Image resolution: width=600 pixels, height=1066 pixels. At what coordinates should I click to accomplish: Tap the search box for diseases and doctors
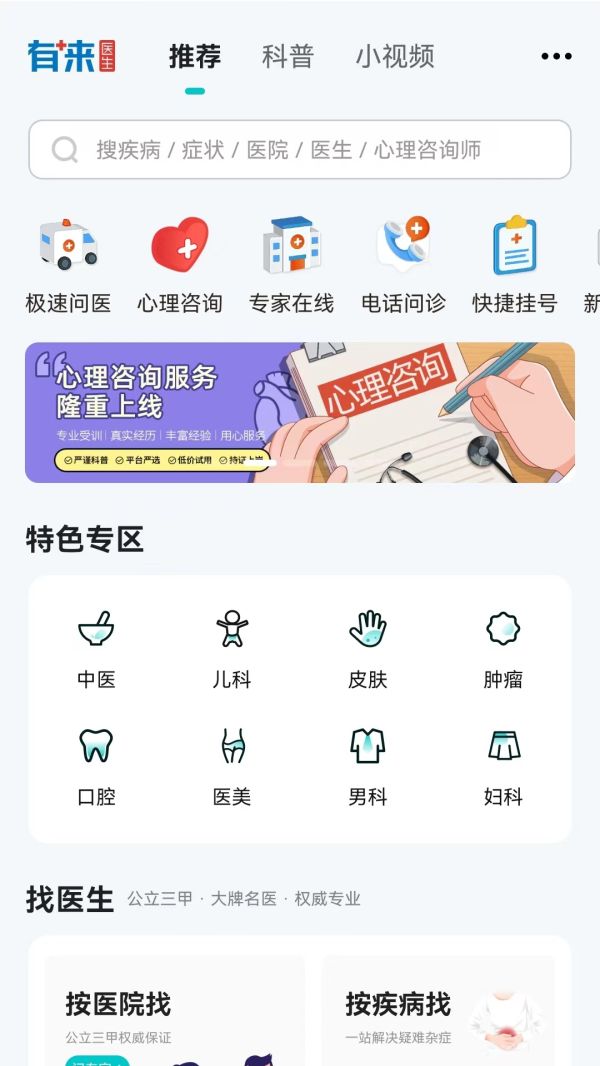click(300, 150)
